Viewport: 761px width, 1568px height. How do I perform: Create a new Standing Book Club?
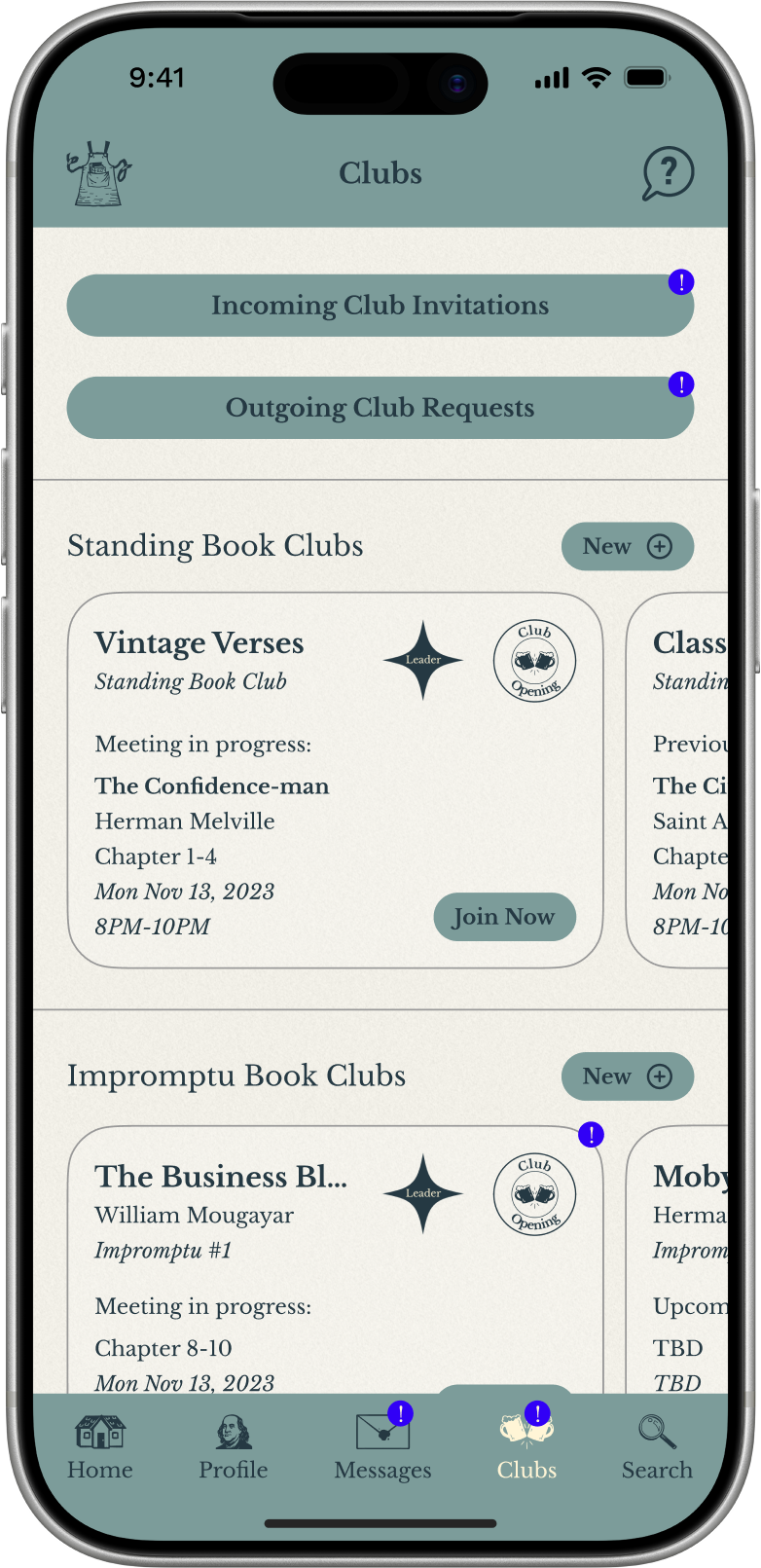pyautogui.click(x=627, y=547)
